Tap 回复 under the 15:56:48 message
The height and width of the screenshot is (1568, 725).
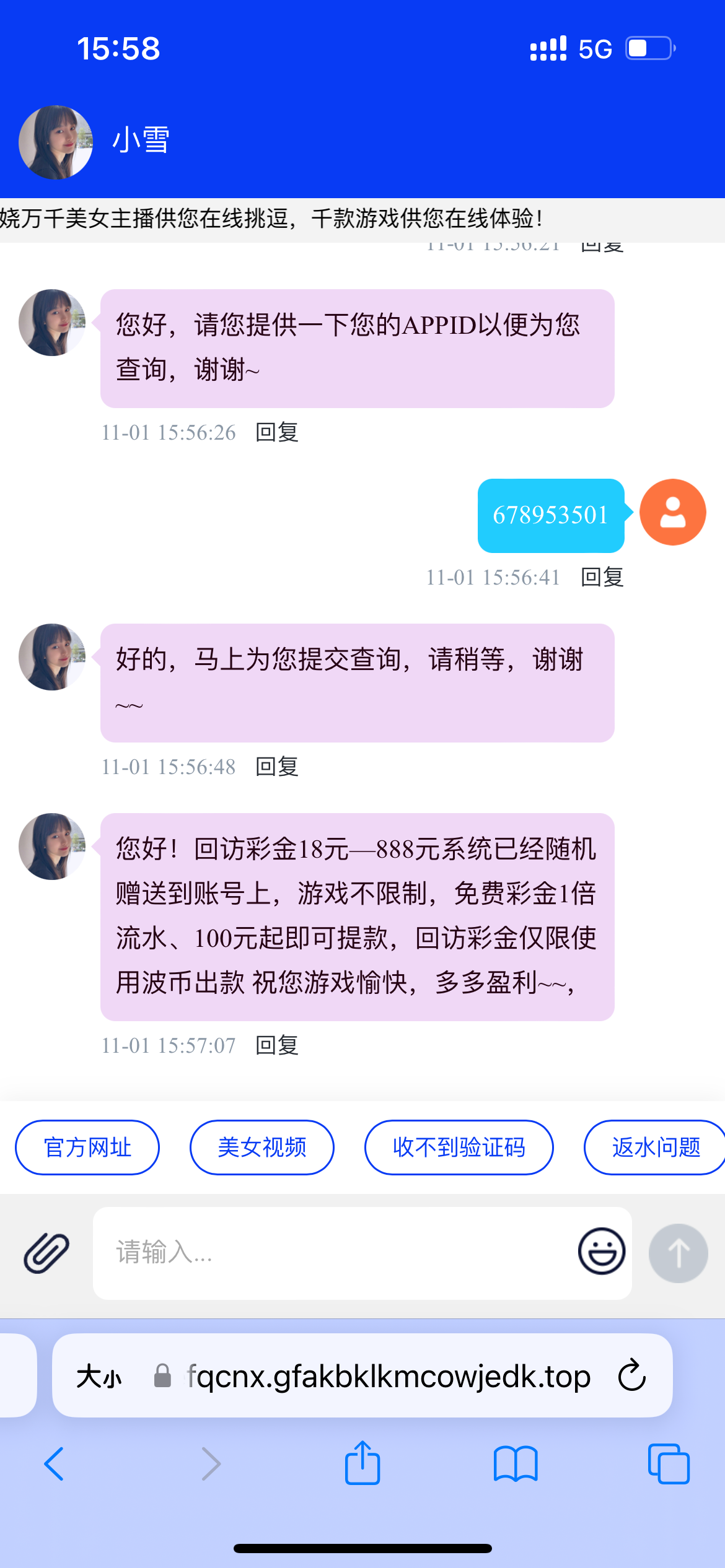click(277, 767)
